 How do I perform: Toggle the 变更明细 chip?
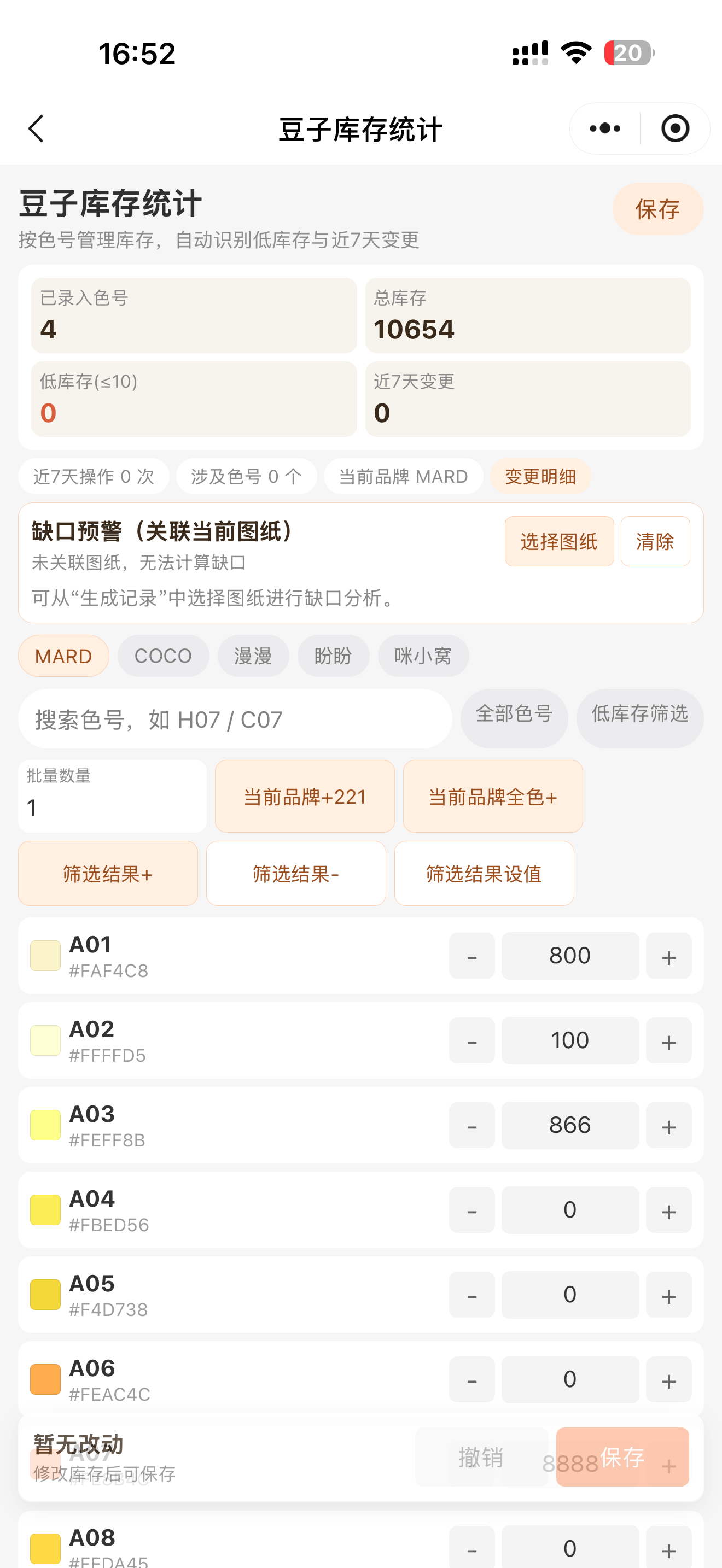tap(540, 476)
